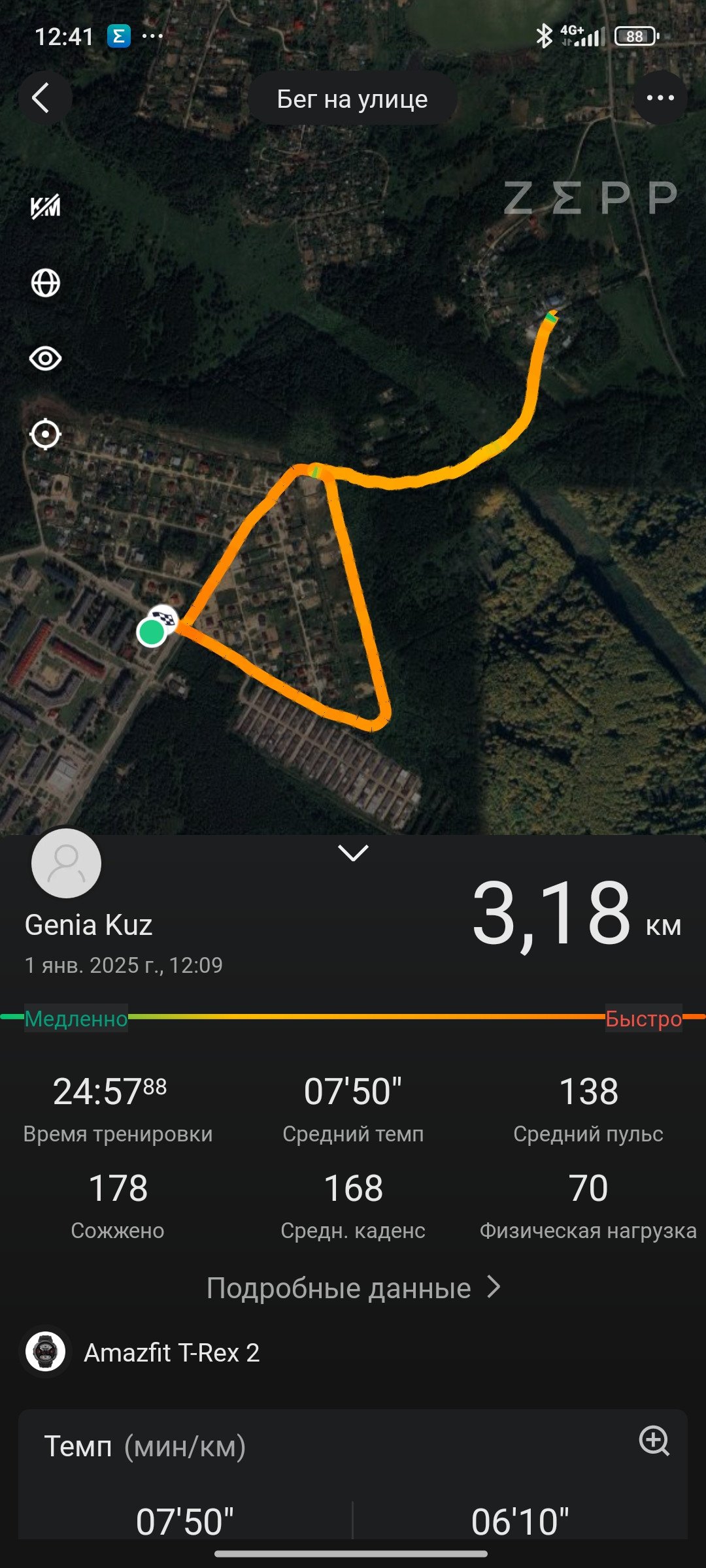This screenshot has width=706, height=1568.
Task: Switch map type with the globe icon
Action: [45, 283]
